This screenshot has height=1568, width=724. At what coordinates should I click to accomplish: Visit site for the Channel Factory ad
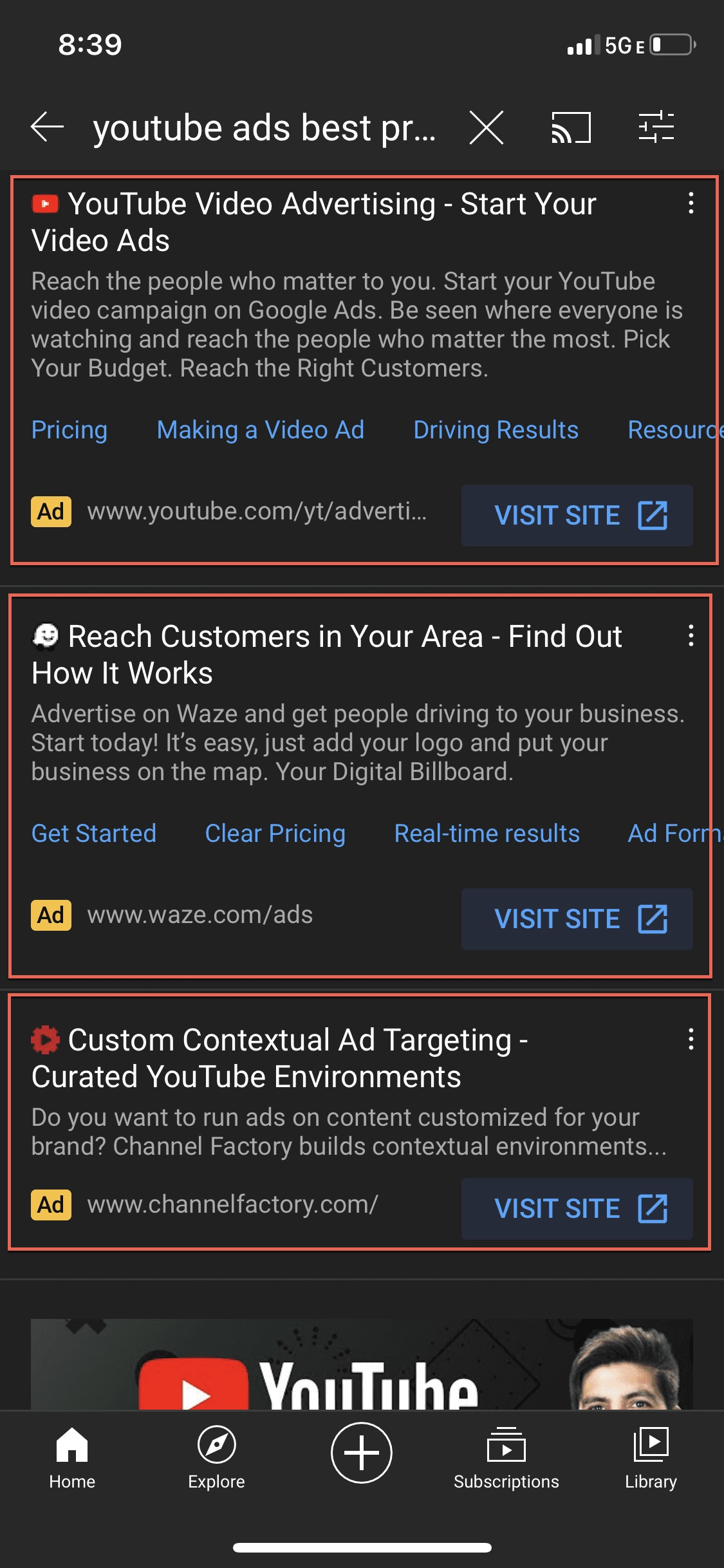(576, 1208)
